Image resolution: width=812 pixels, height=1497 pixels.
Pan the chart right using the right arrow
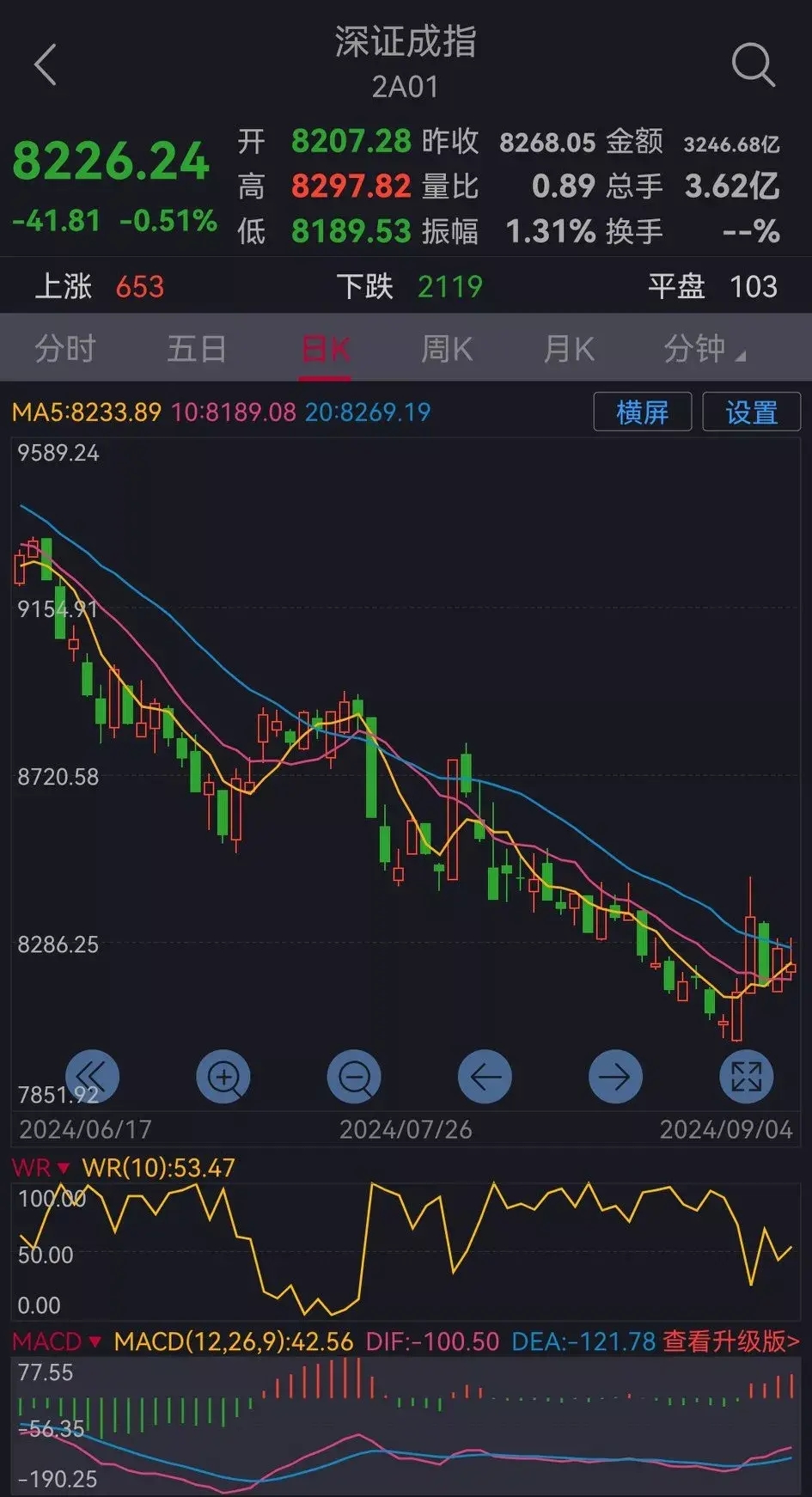pos(615,1076)
